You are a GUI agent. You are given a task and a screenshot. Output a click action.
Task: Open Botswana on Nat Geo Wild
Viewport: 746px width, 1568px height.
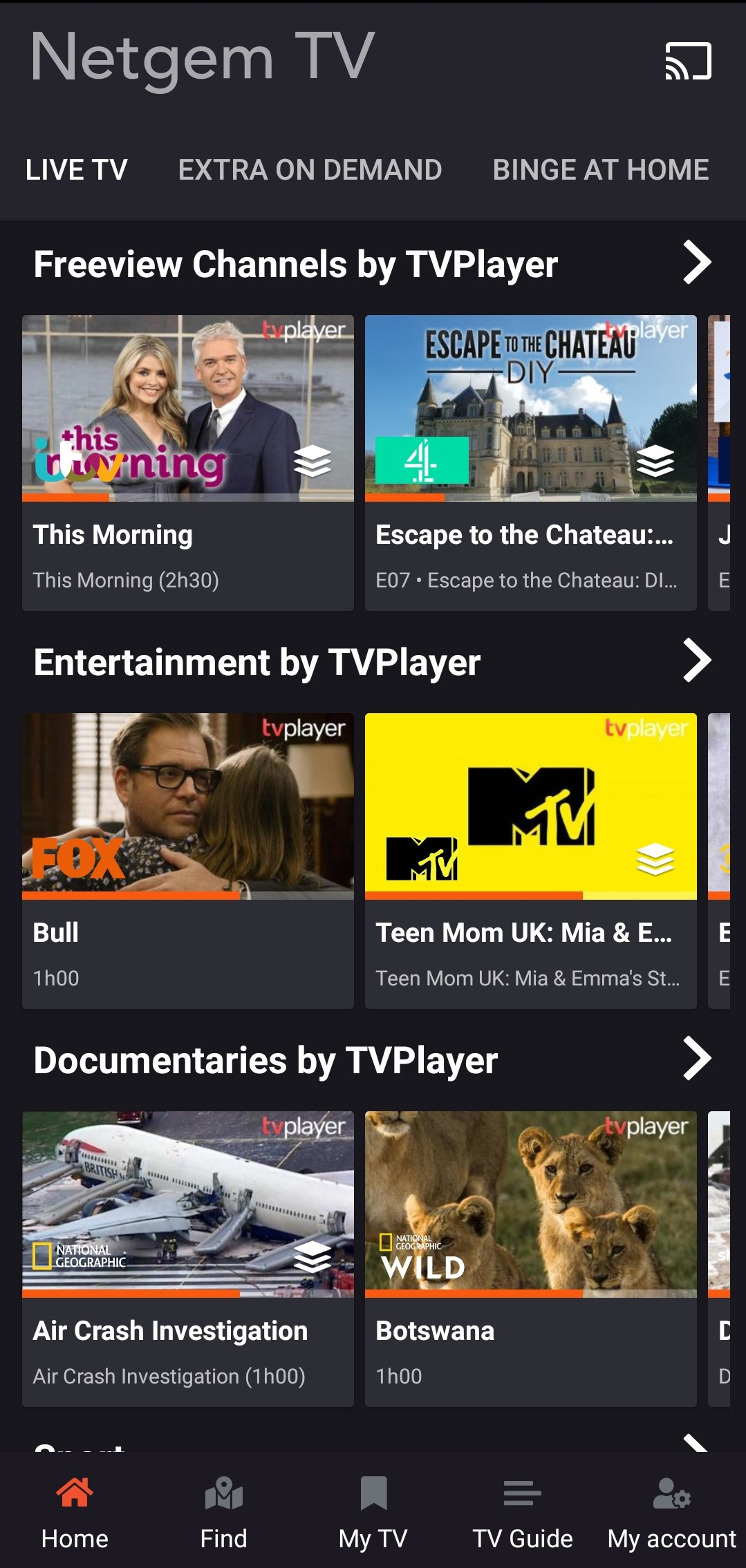[531, 1259]
